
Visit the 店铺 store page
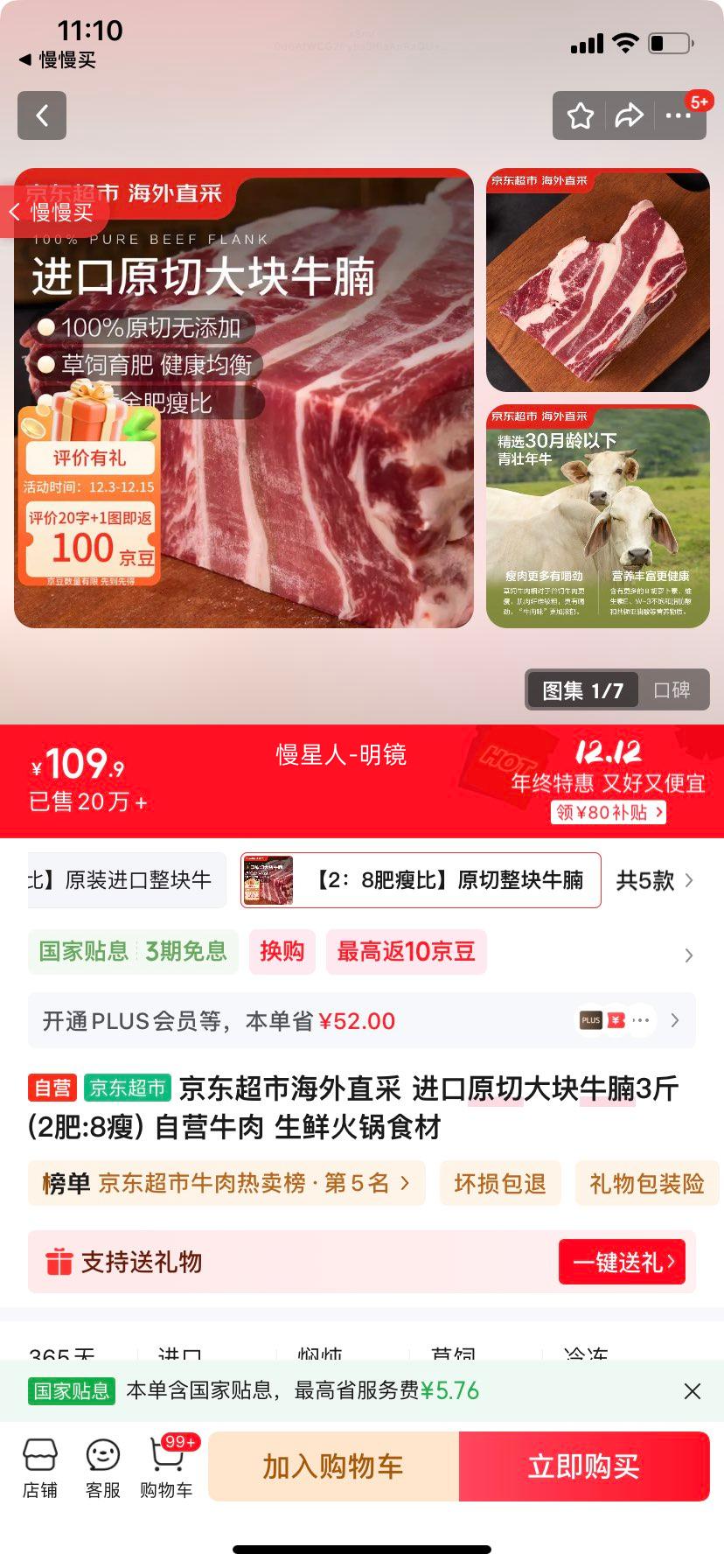click(40, 1468)
